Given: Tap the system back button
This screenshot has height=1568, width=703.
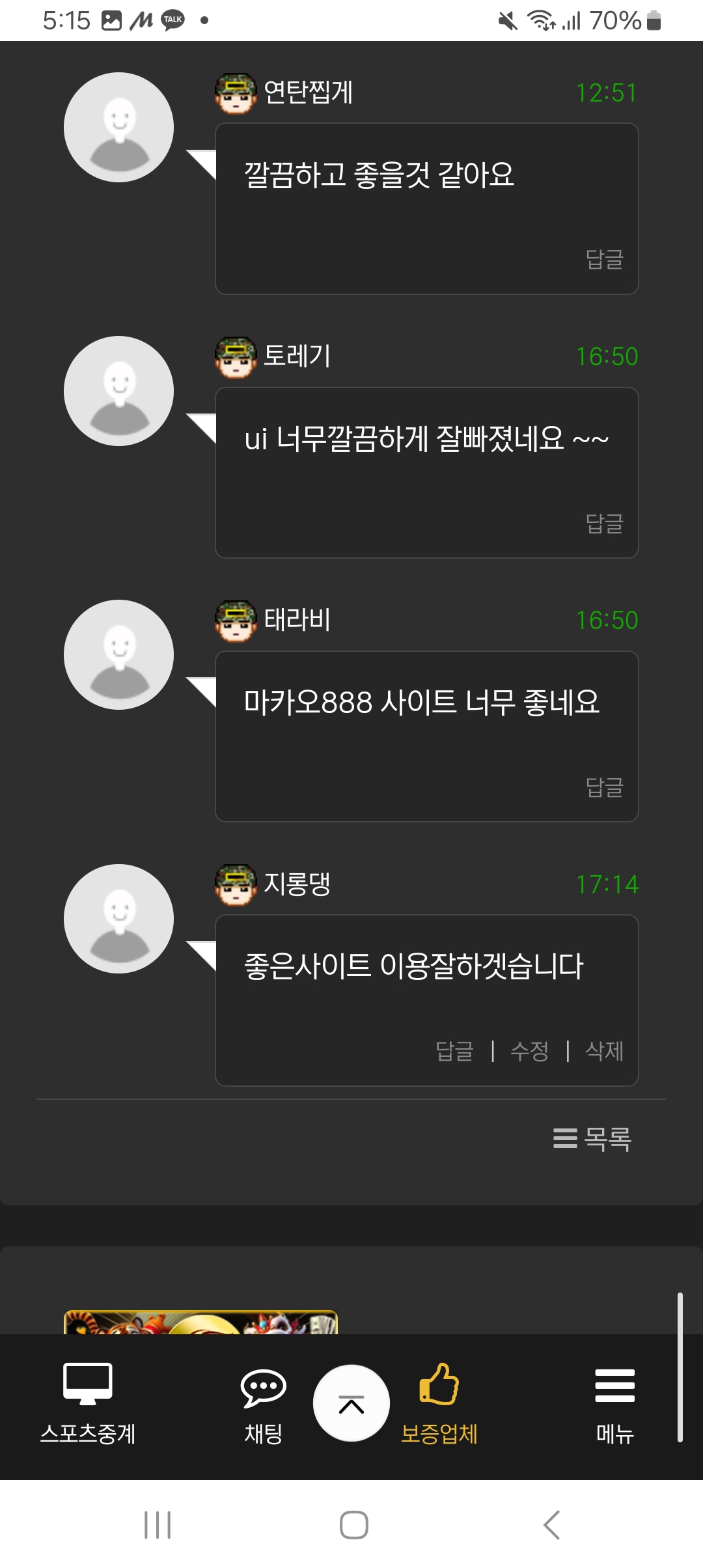Looking at the screenshot, I should (551, 1524).
